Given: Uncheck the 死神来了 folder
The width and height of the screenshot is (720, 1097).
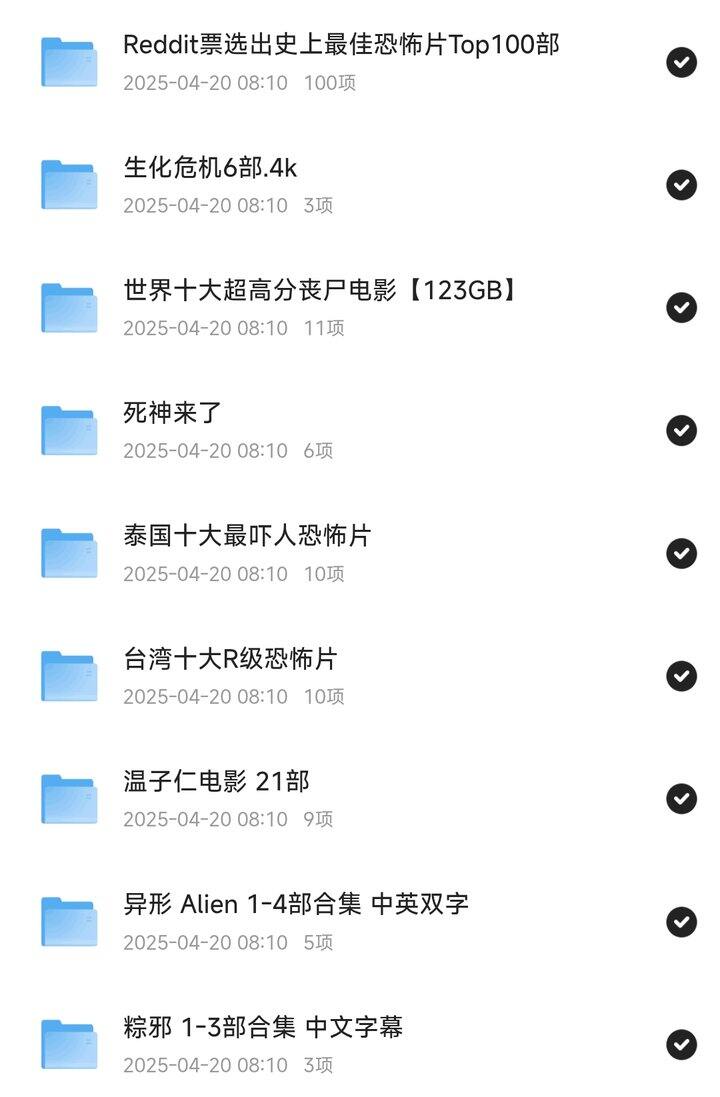Looking at the screenshot, I should (x=681, y=431).
